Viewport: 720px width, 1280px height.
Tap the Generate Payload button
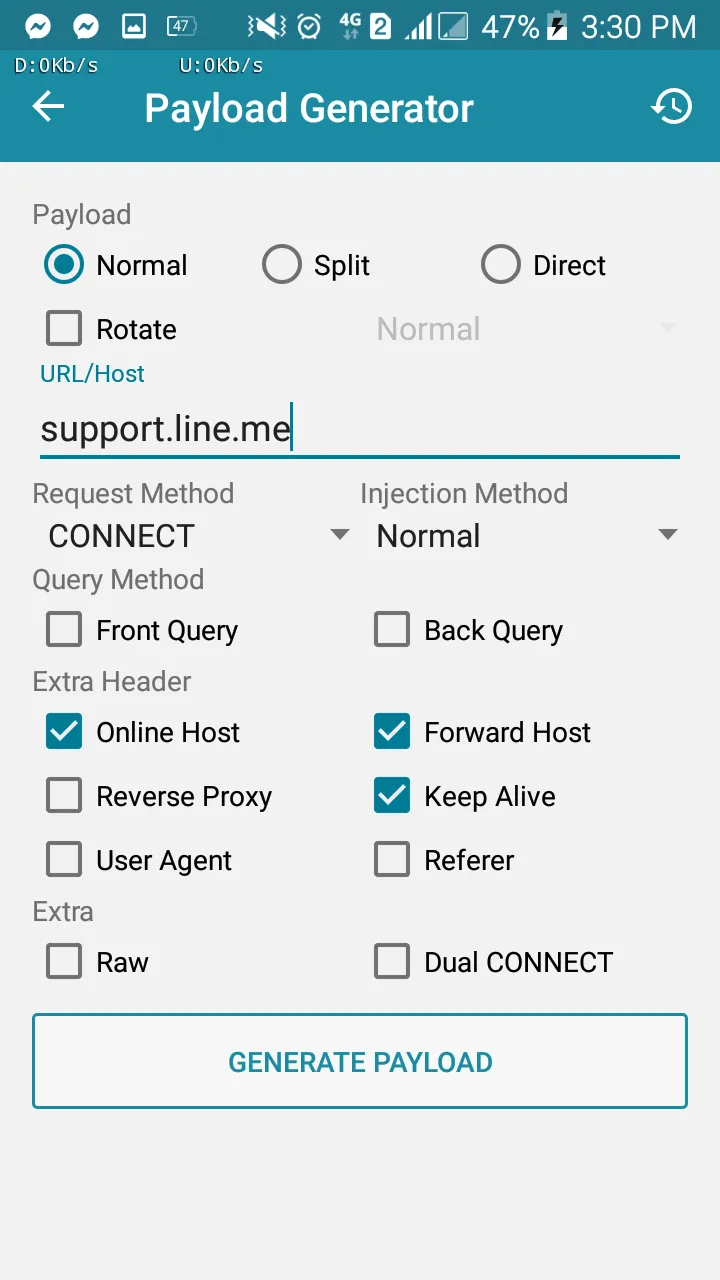click(x=360, y=1061)
